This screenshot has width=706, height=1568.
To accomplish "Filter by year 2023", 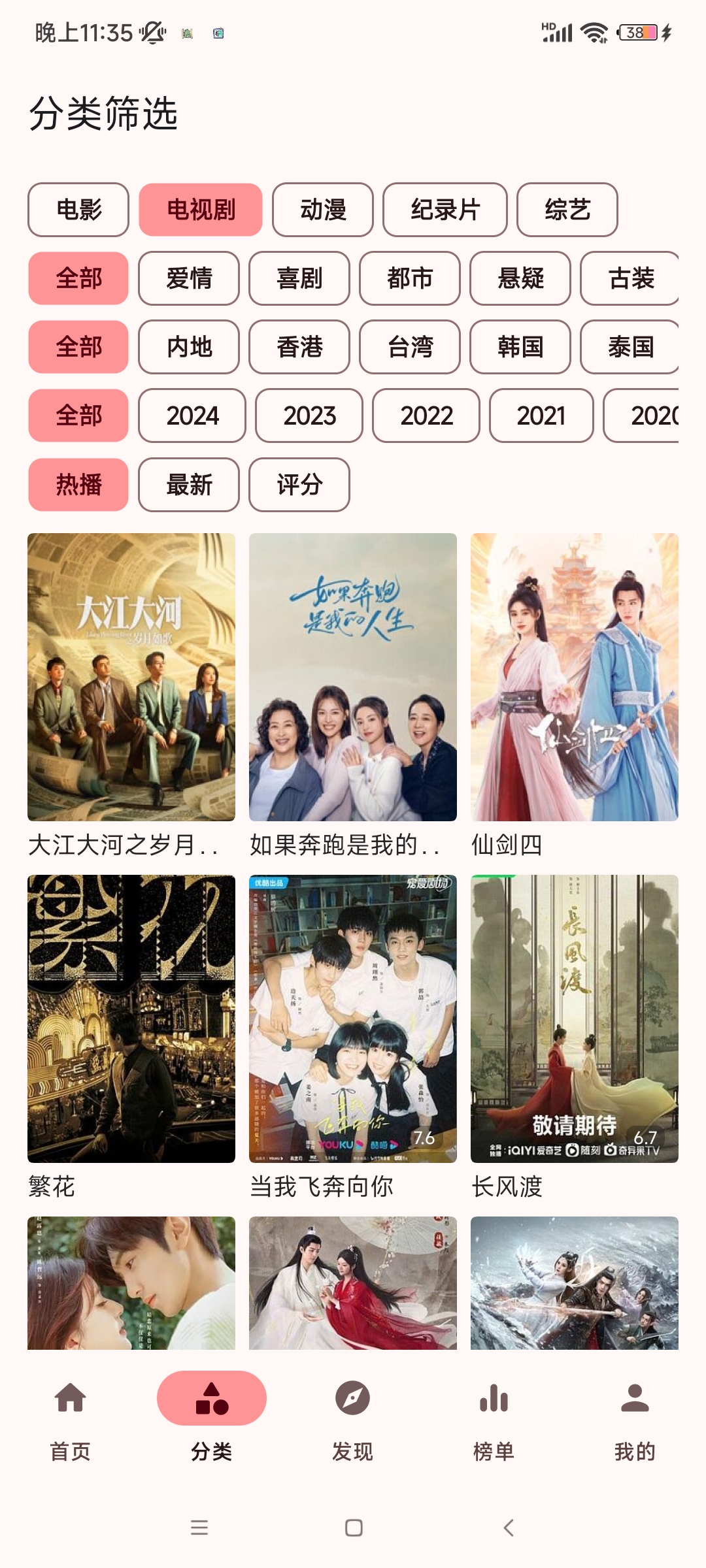I will [309, 416].
